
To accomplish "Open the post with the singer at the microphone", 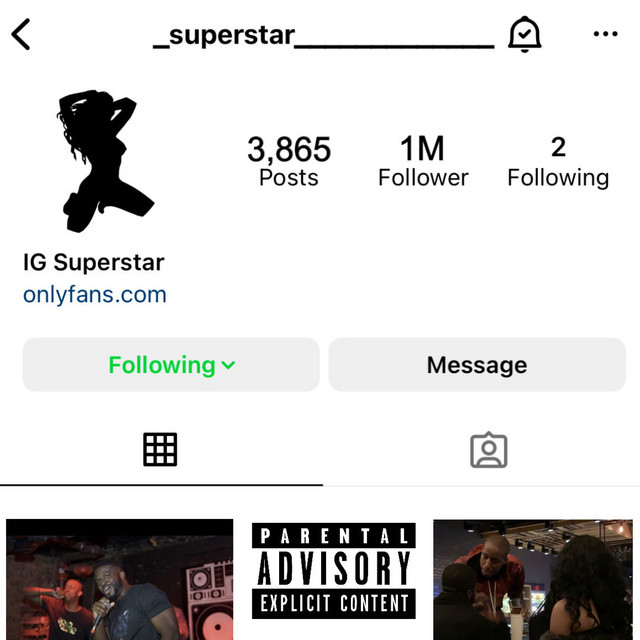I will coord(119,580).
